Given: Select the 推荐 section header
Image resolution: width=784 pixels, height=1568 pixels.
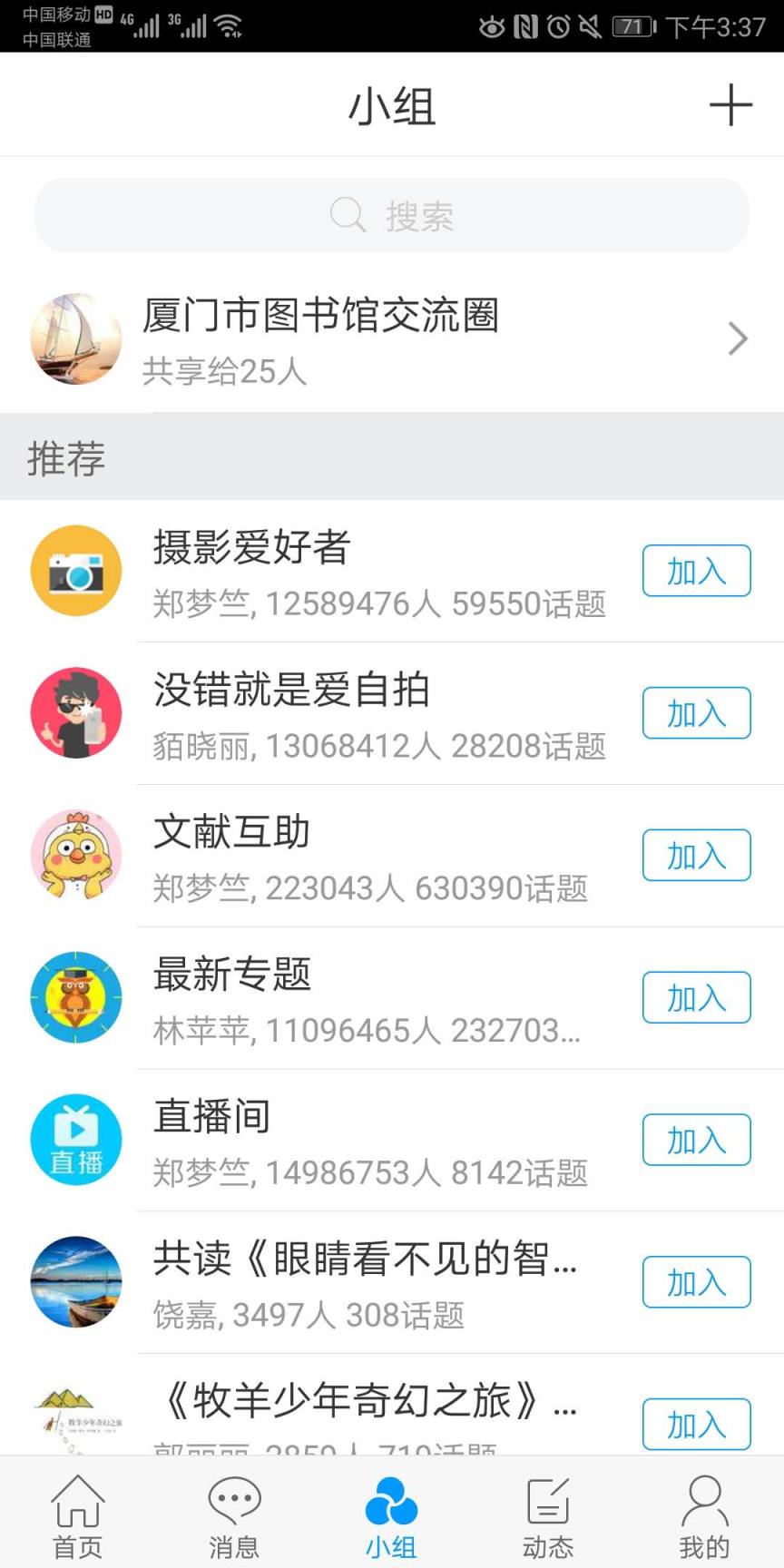Looking at the screenshot, I should (62, 459).
